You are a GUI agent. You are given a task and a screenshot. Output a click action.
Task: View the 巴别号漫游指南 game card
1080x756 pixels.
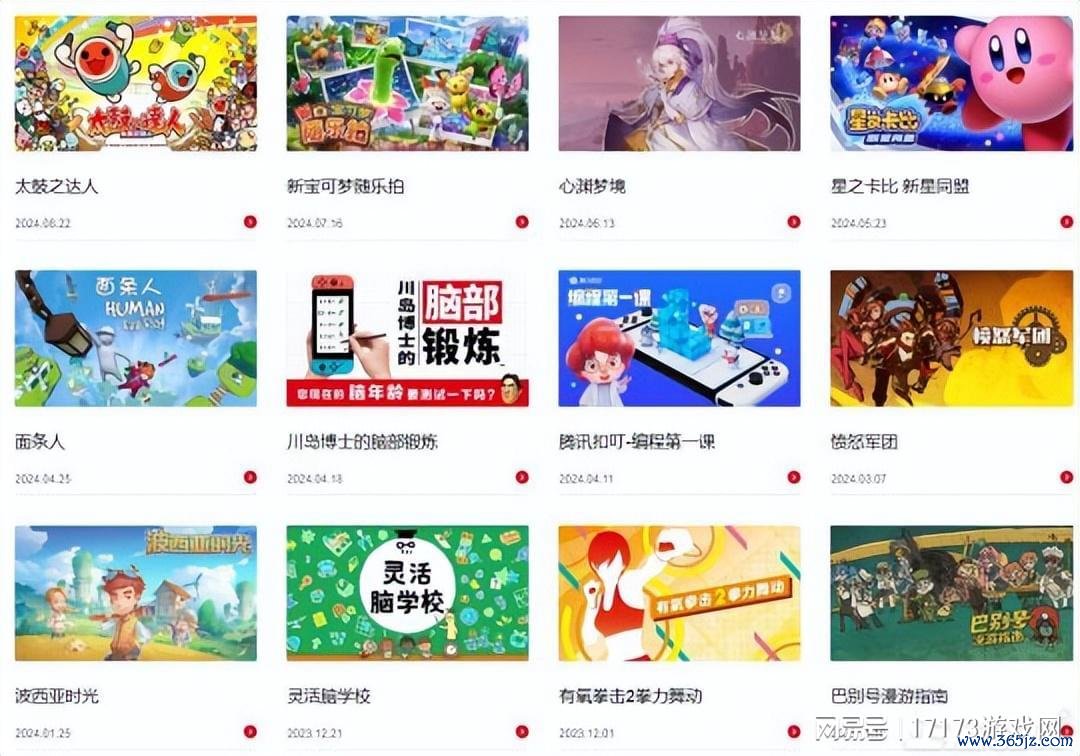pos(951,593)
